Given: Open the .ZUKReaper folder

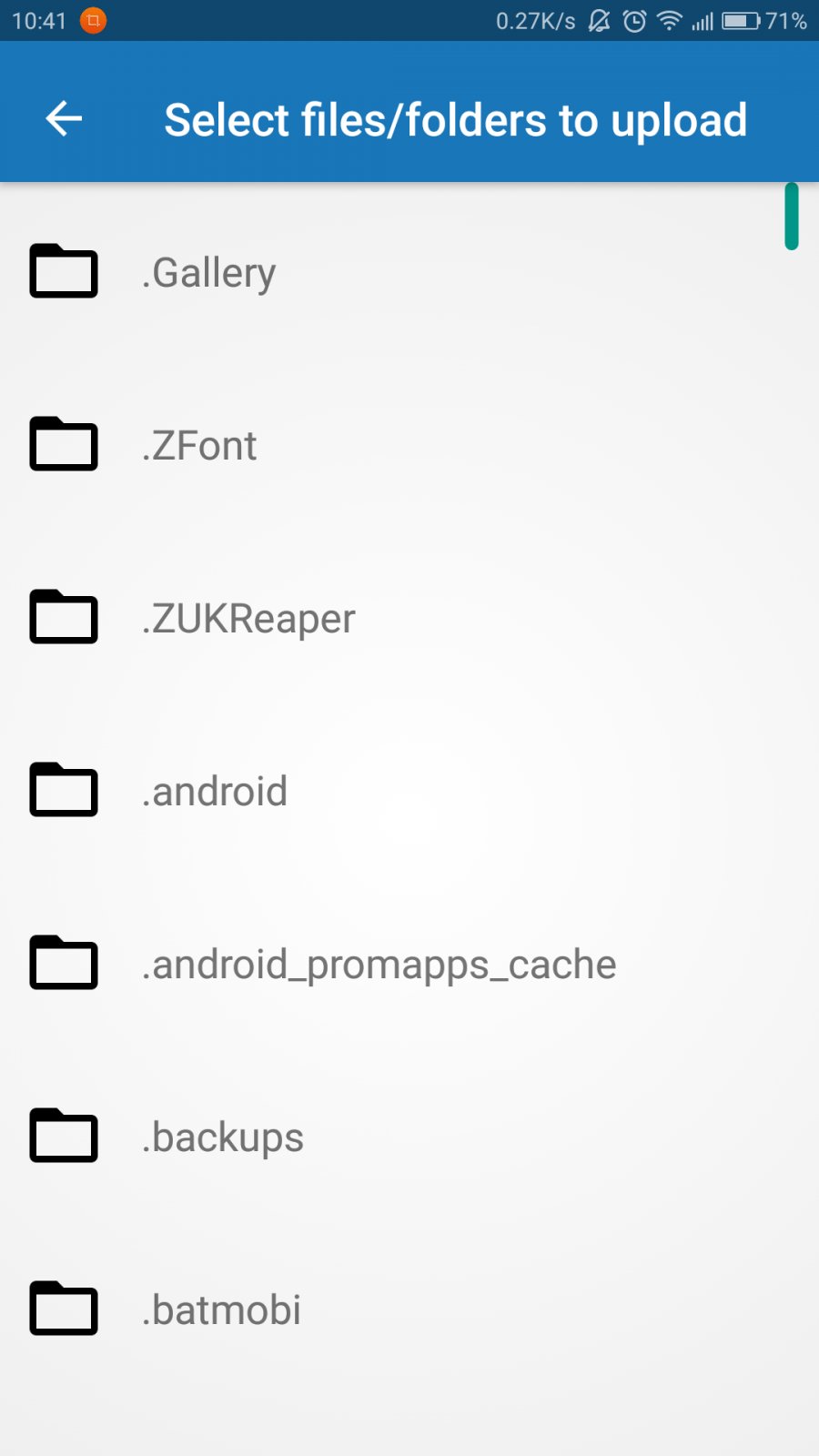Looking at the screenshot, I should [409, 618].
